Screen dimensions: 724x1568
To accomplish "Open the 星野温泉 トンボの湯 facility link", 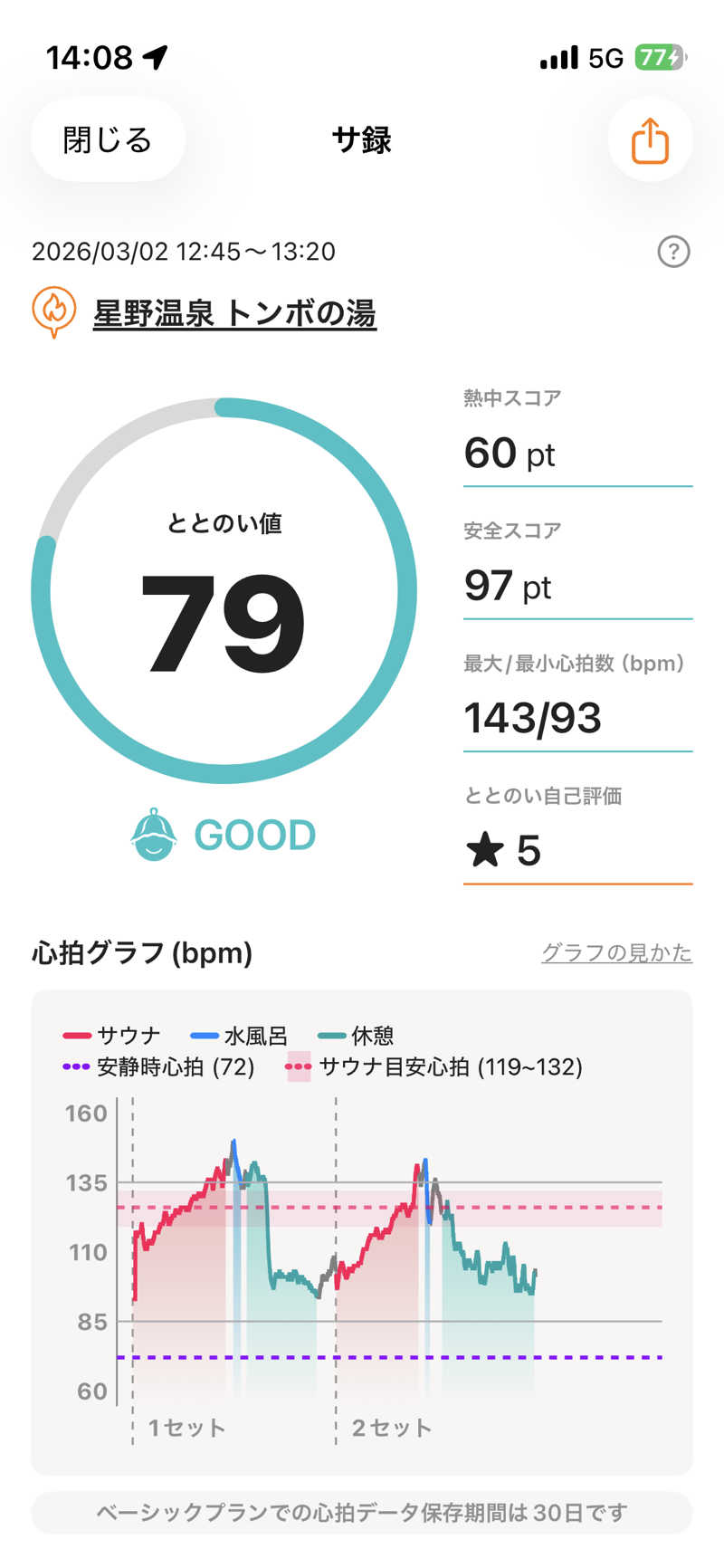I will point(234,313).
